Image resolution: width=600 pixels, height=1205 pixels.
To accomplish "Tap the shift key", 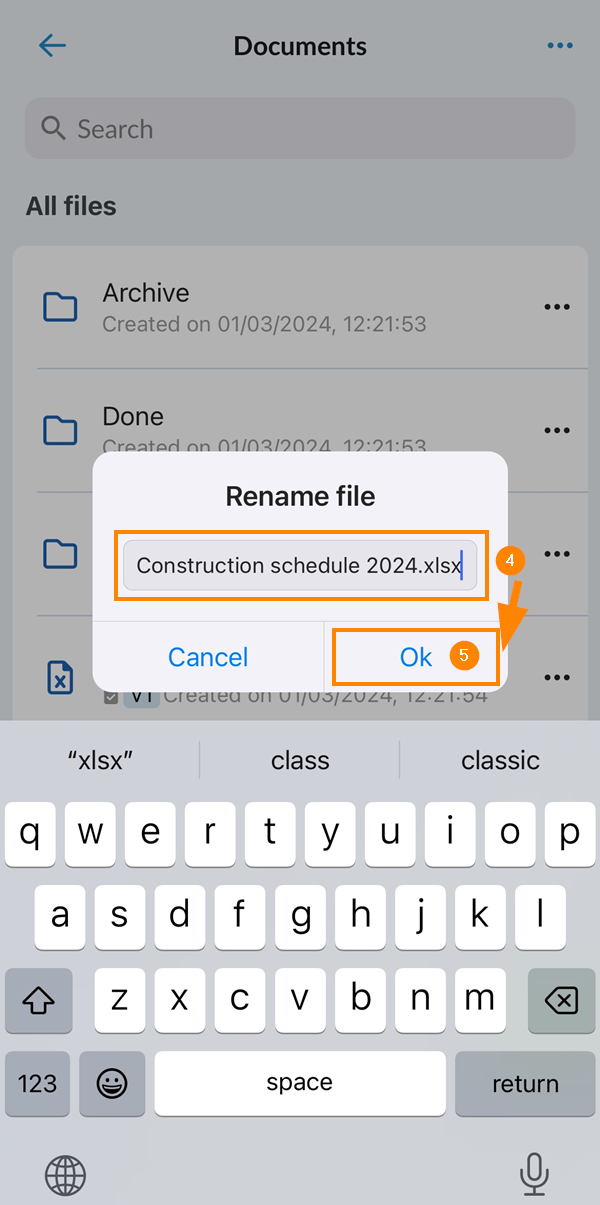I will tap(38, 1000).
